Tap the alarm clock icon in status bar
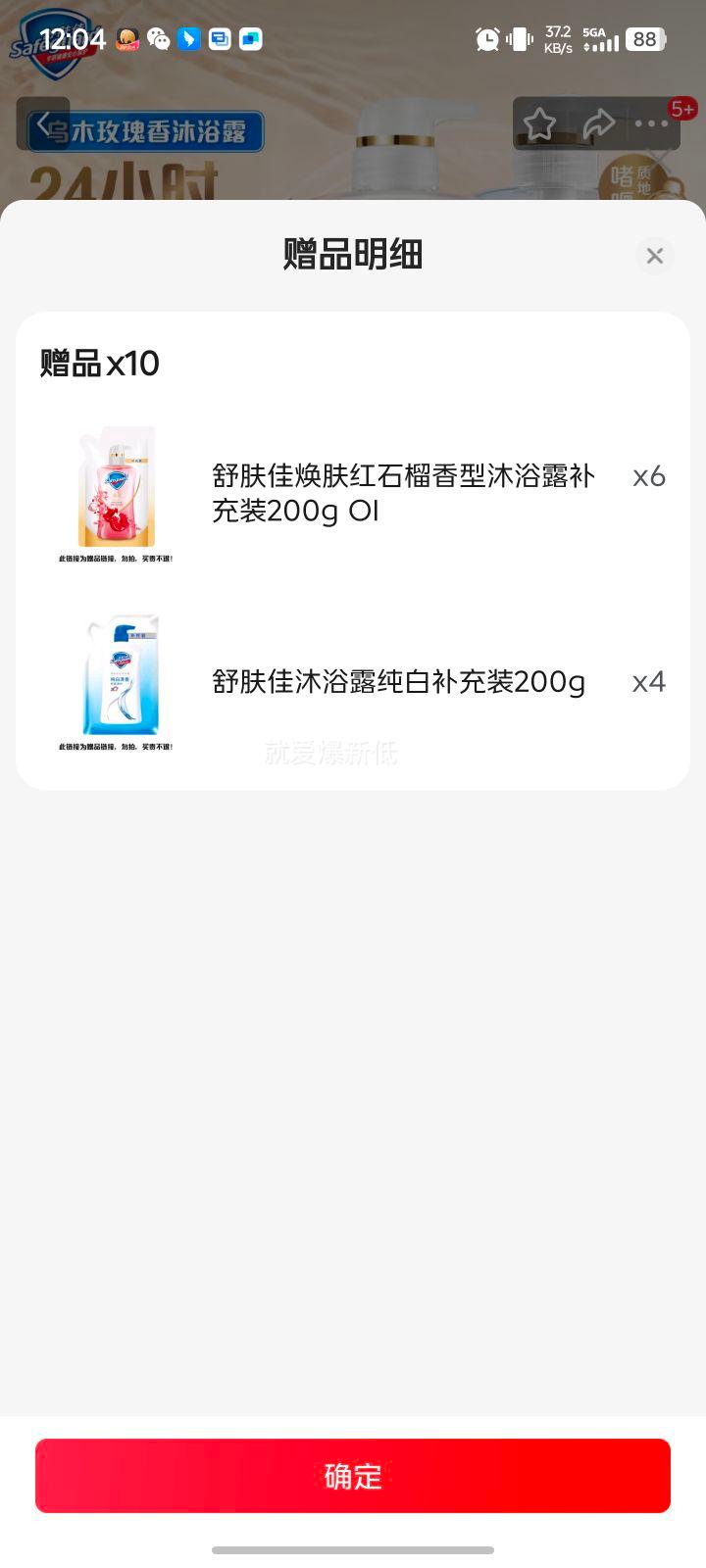The width and height of the screenshot is (706, 1568). [486, 38]
